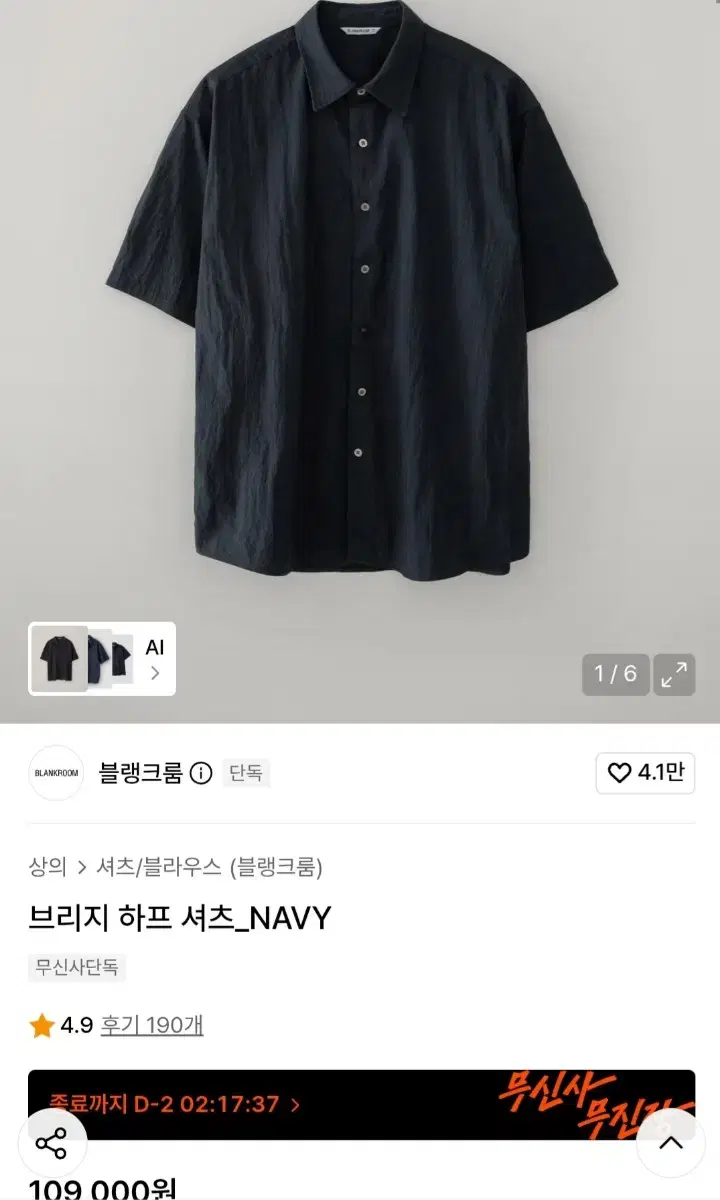Read the 후기 190개 reviews
This screenshot has width=720, height=1200.
[x=152, y=1025]
